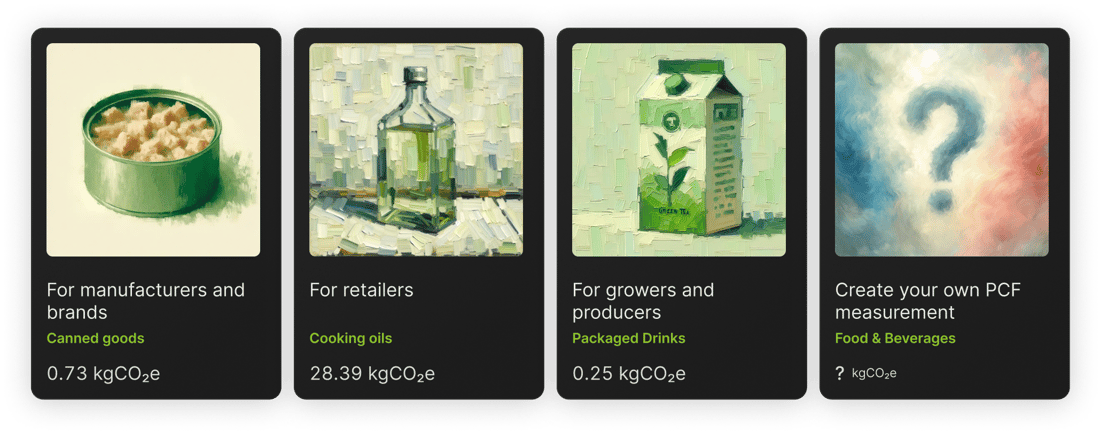
Task: Open the For manufacturers and brands card
Action: tap(154, 213)
